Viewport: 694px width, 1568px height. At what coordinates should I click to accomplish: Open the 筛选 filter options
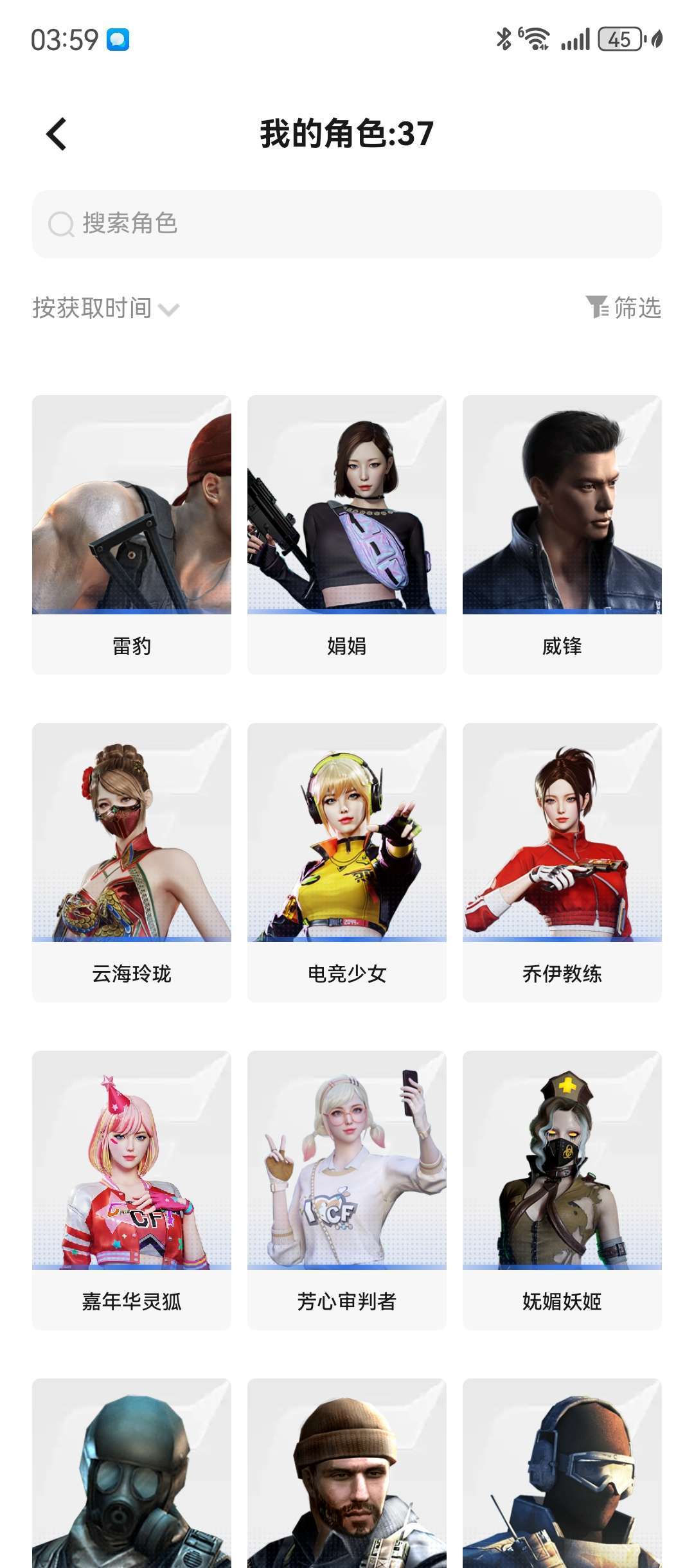[x=623, y=307]
